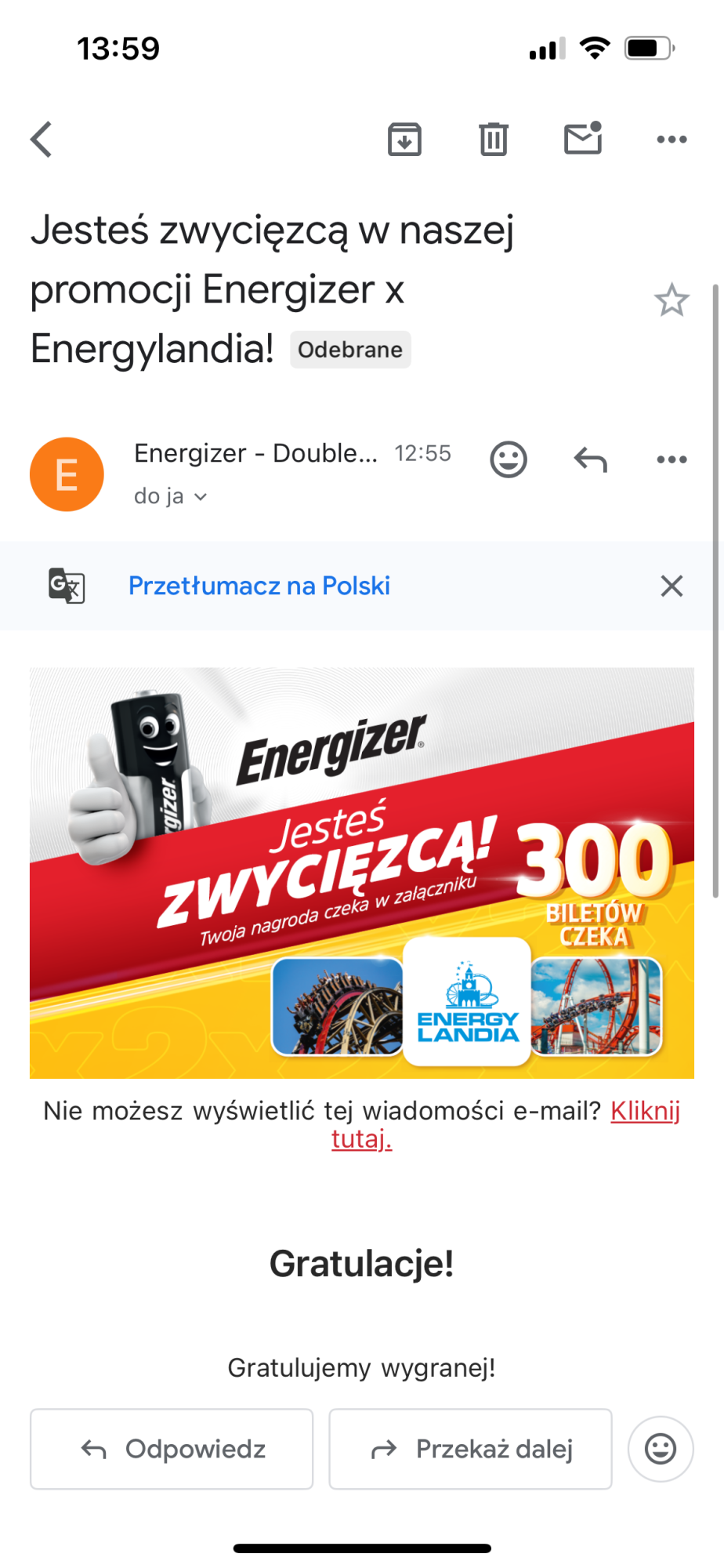Star this Energizer conversation
The width and height of the screenshot is (724, 1568).
point(672,300)
